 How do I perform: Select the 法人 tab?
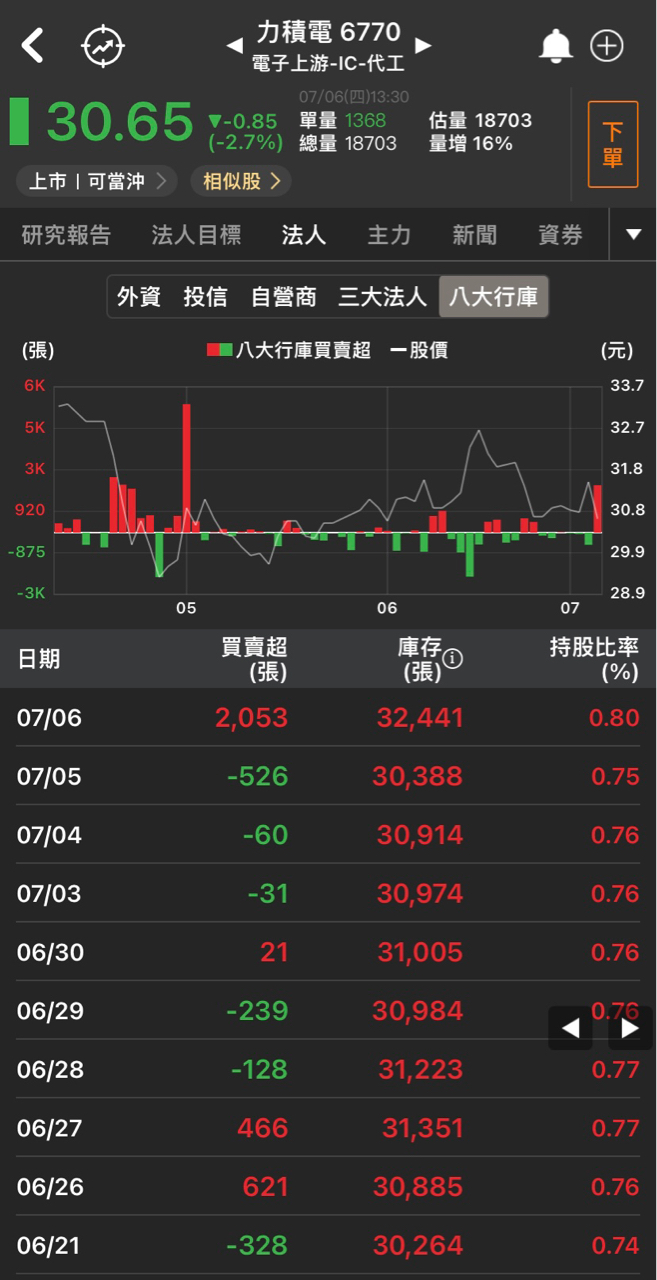304,235
